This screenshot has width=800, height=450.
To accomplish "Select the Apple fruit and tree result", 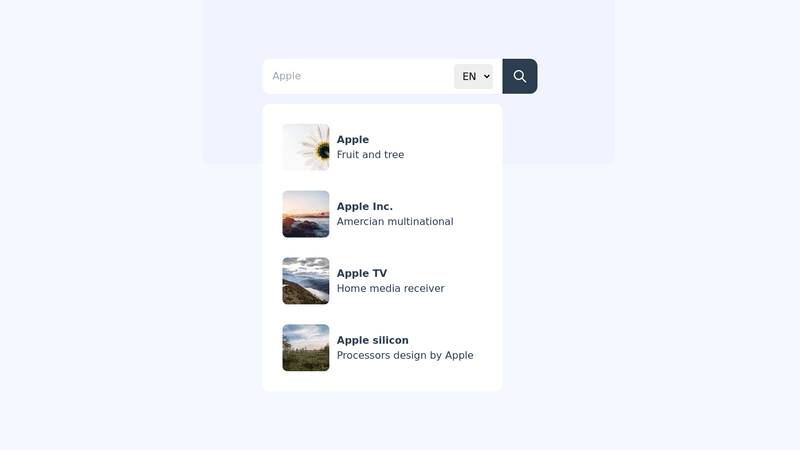I will tap(381, 147).
